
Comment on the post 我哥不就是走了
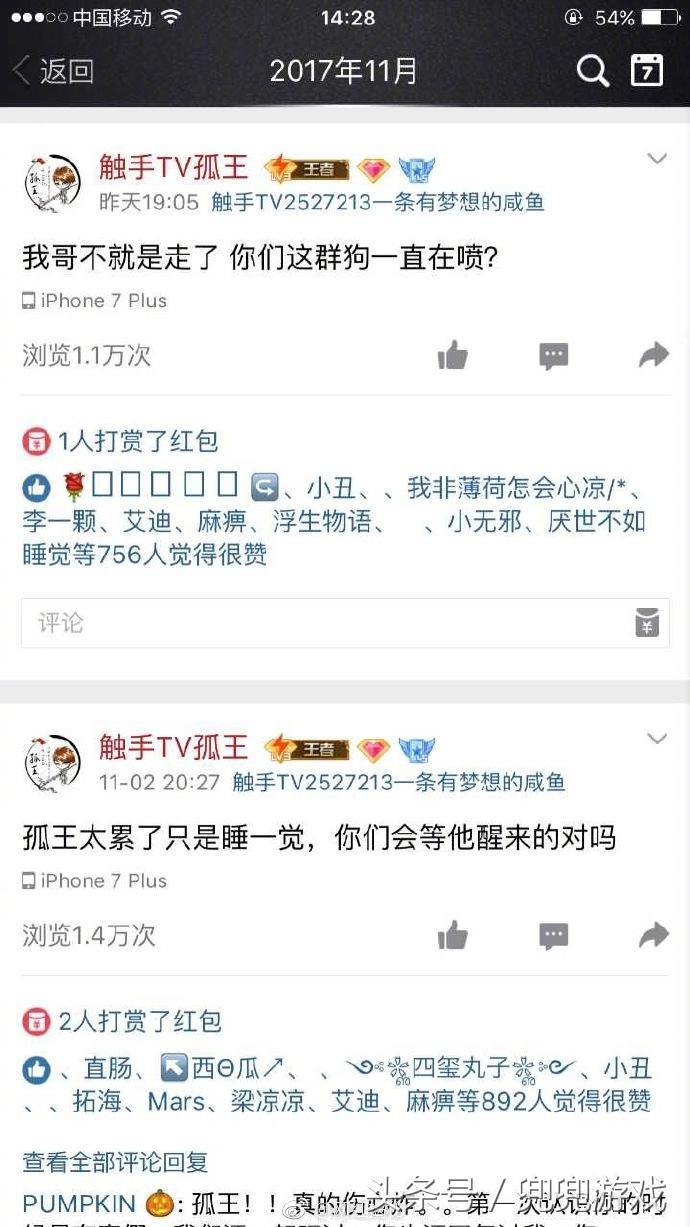coord(553,355)
